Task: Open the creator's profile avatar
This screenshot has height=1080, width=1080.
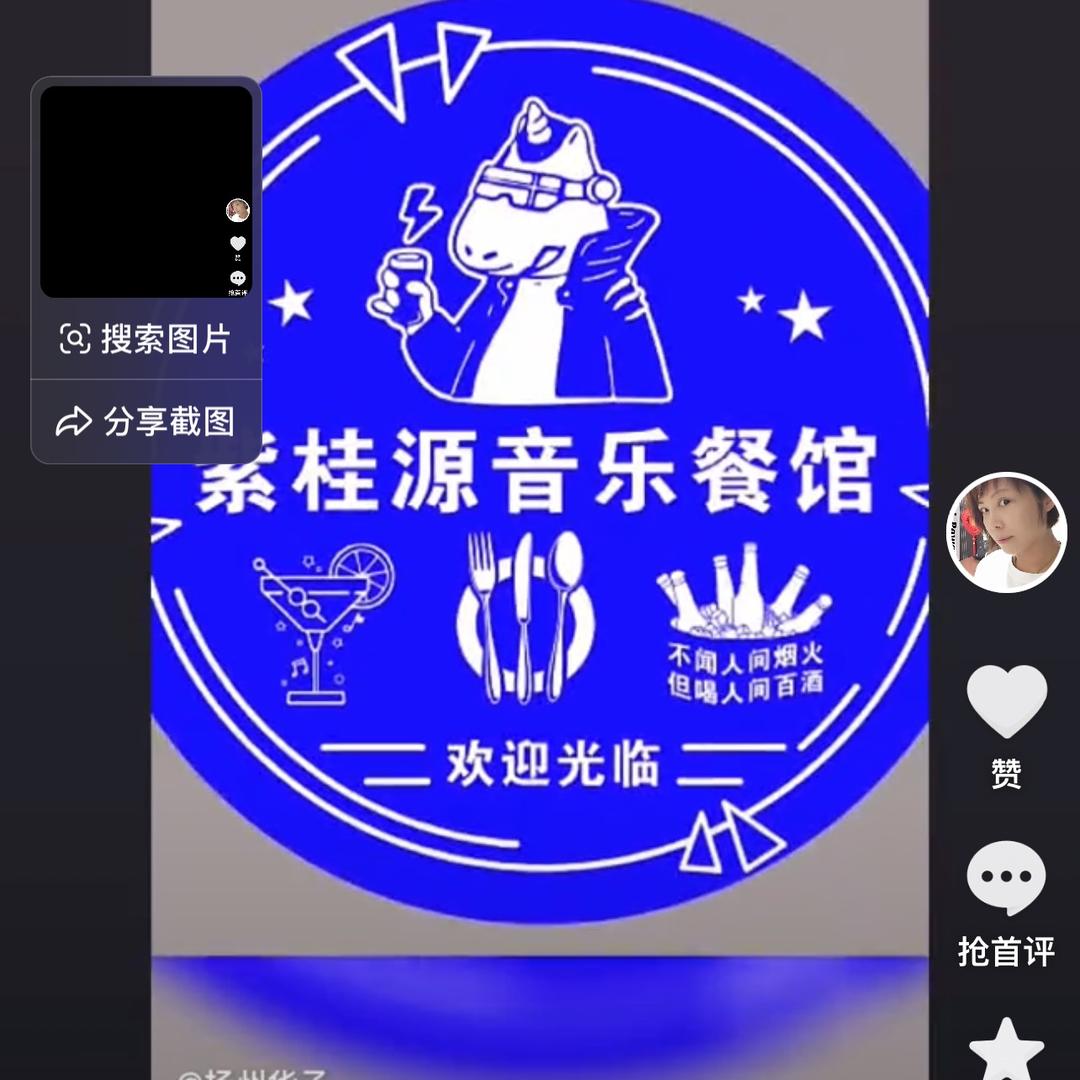Action: pyautogui.click(x=1006, y=533)
